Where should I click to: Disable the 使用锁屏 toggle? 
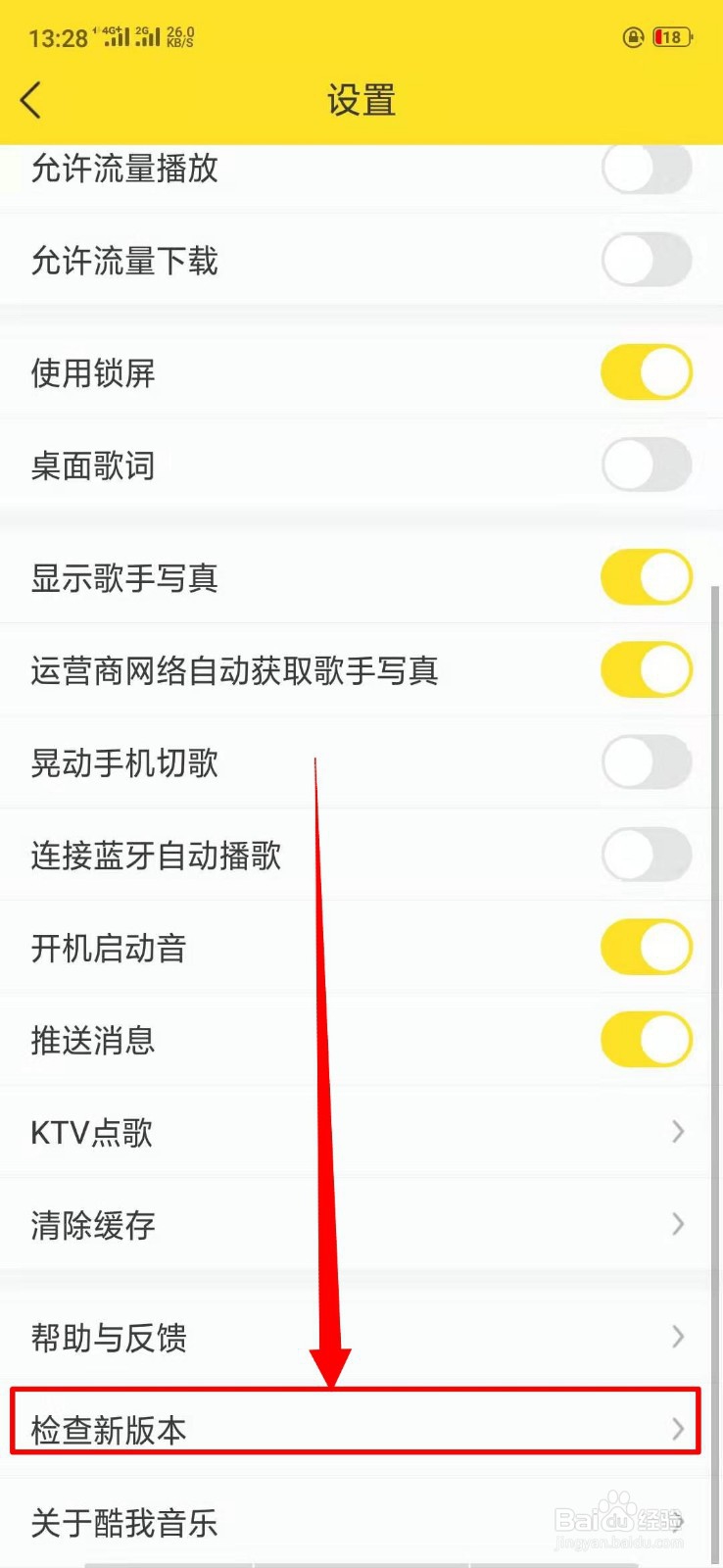[647, 373]
